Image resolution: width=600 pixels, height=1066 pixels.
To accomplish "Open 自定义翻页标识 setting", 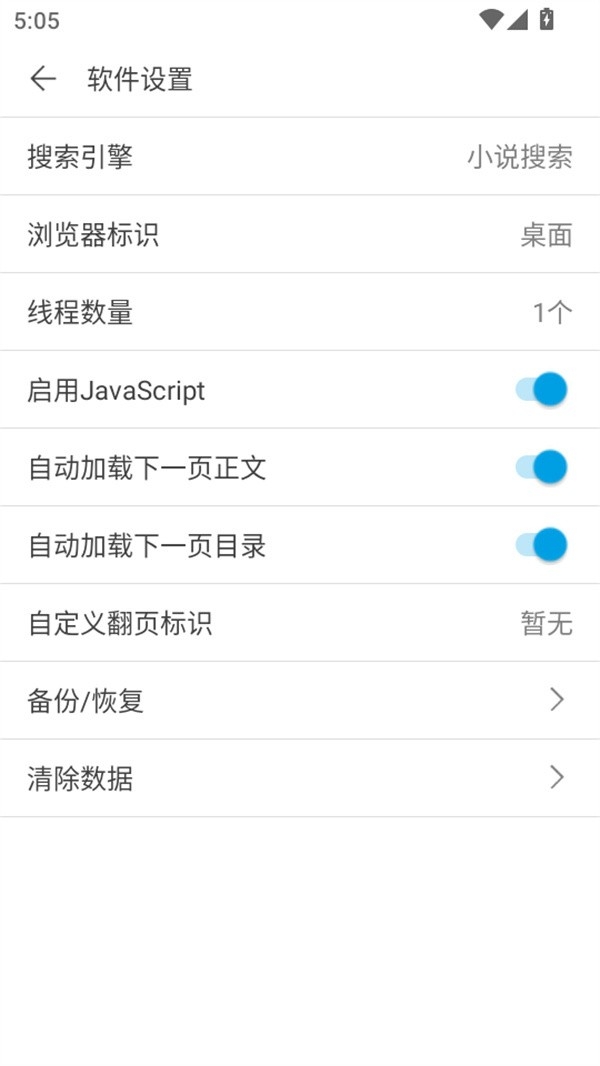I will tap(300, 624).
